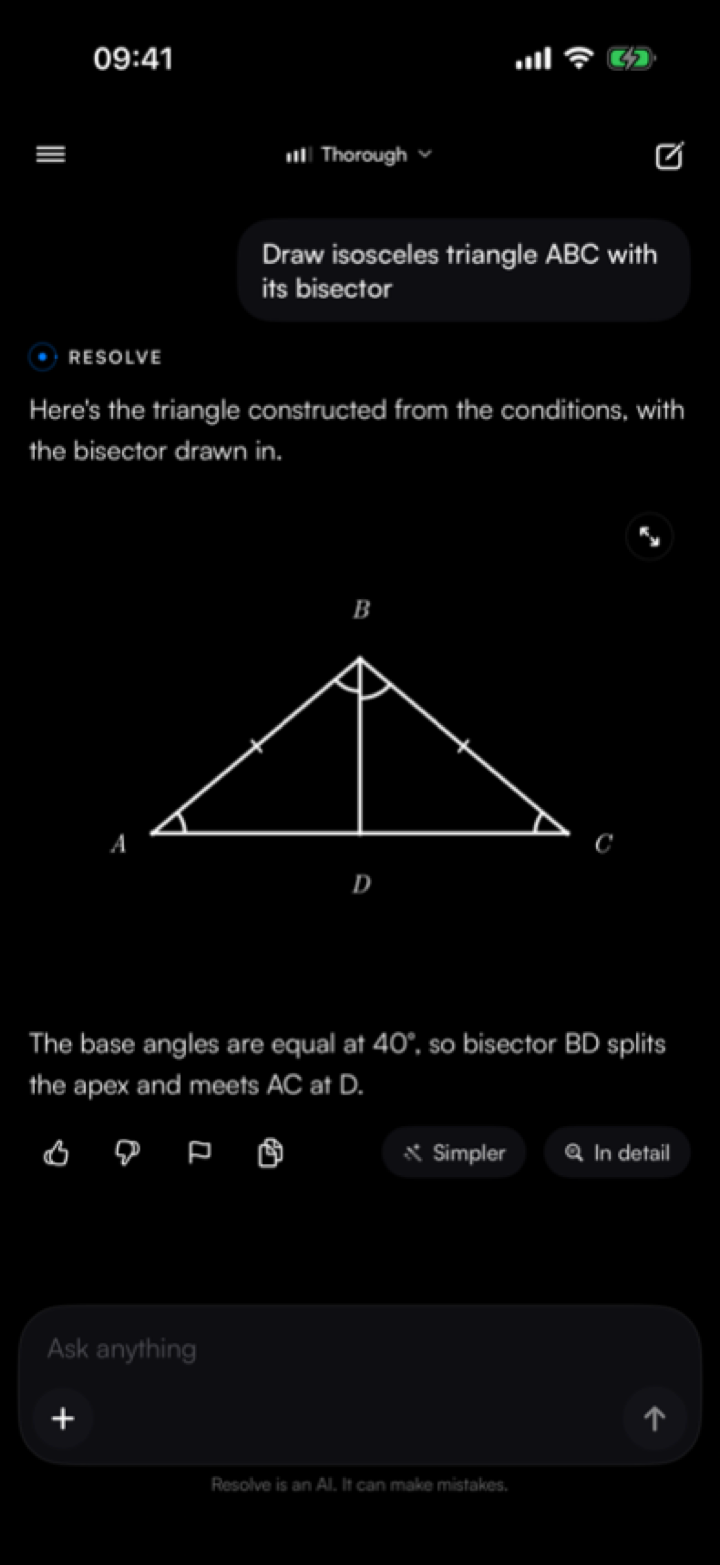Tap the send arrow button
Viewport: 720px width, 1565px height.
tap(654, 1418)
